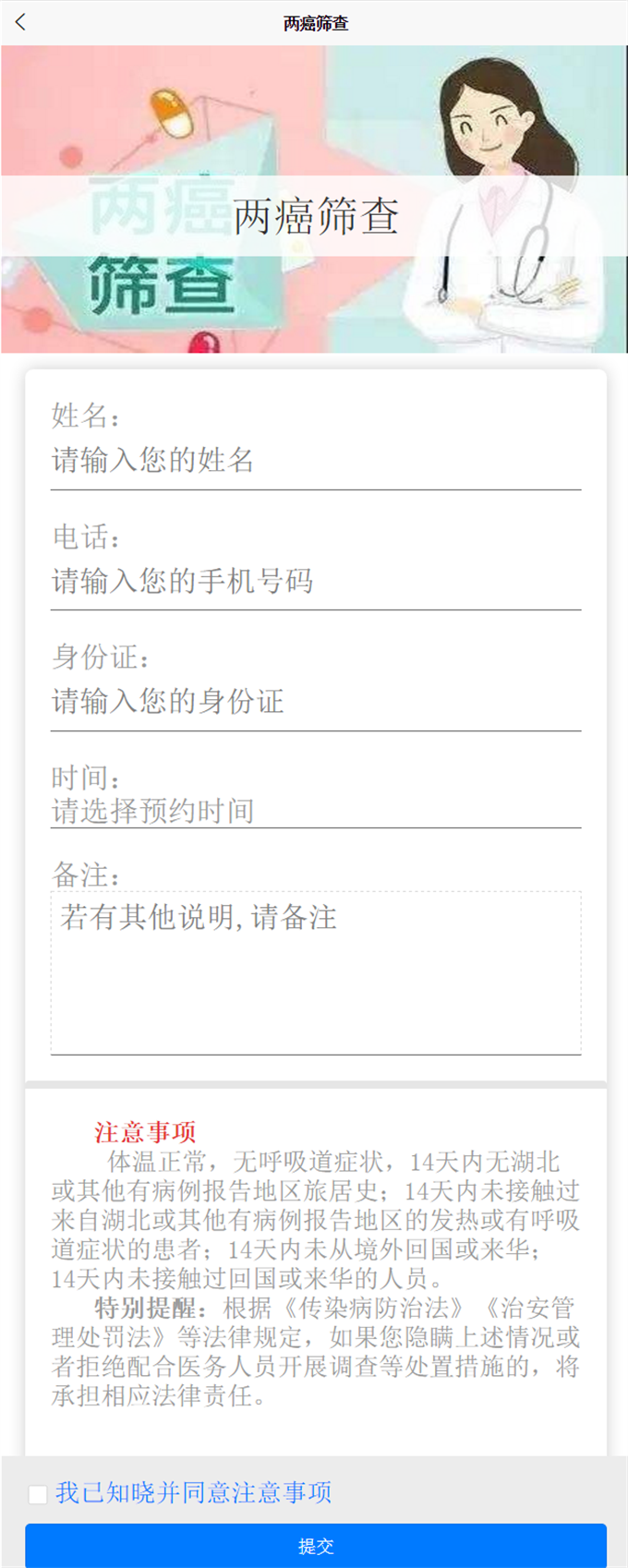Image resolution: width=628 pixels, height=1568 pixels.
Task: Focus the 电话 phone number field
Action: (315, 582)
